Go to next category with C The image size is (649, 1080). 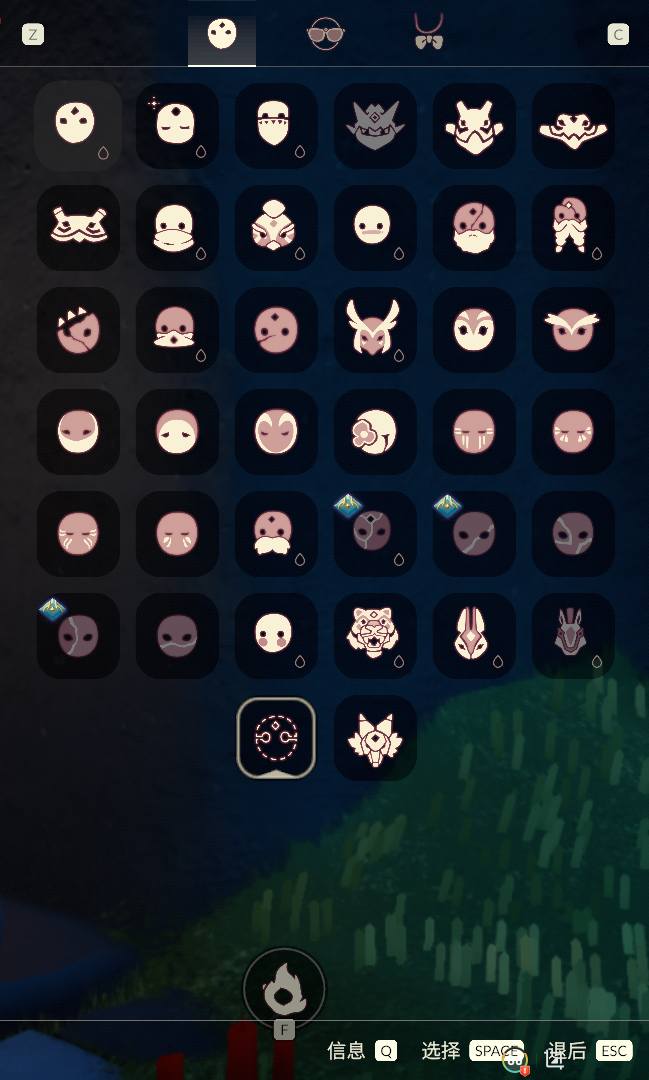click(x=617, y=35)
